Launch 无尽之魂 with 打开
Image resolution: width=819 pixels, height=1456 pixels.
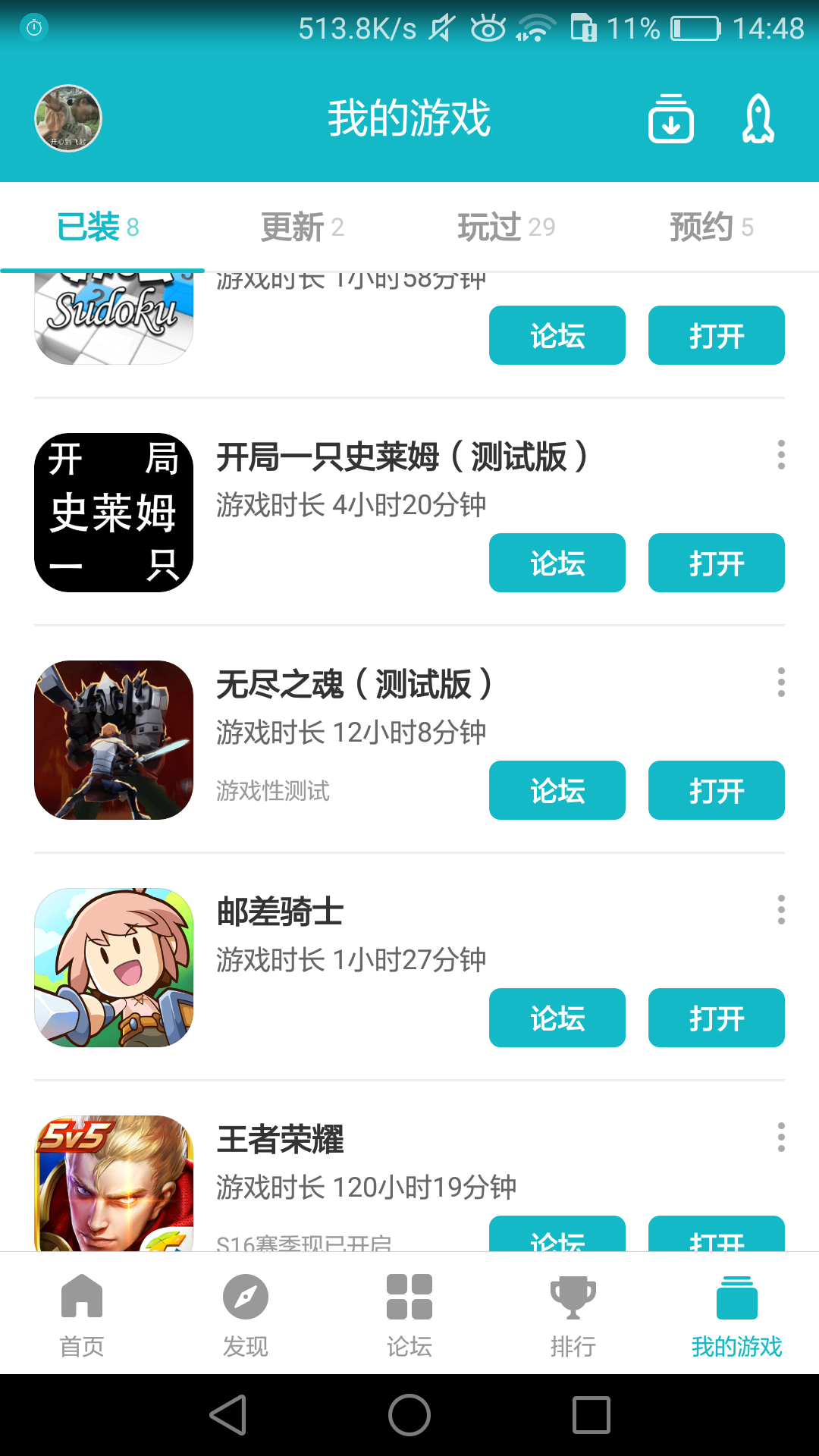pyautogui.click(x=717, y=790)
